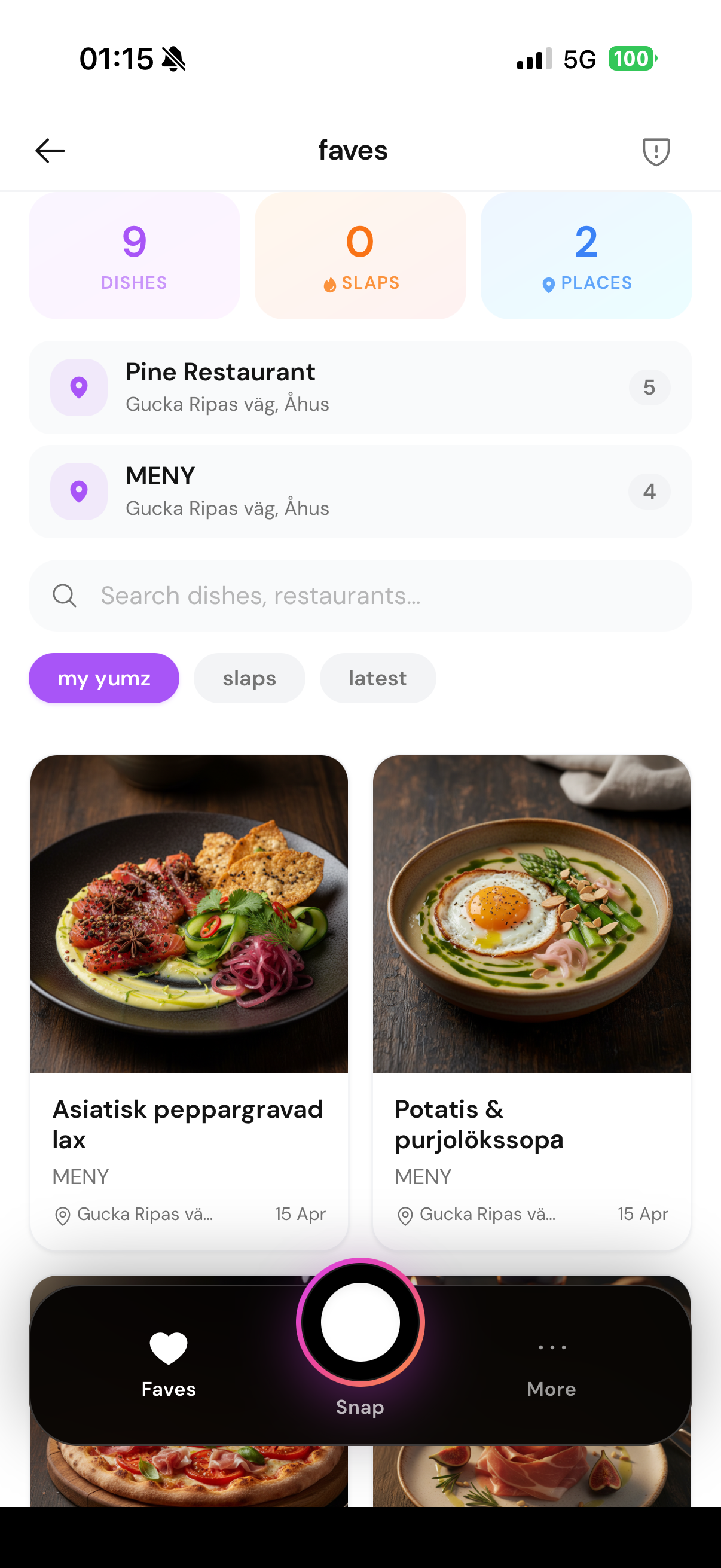This screenshot has height=1568, width=721.
Task: Open the report shield icon top right
Action: [656, 150]
